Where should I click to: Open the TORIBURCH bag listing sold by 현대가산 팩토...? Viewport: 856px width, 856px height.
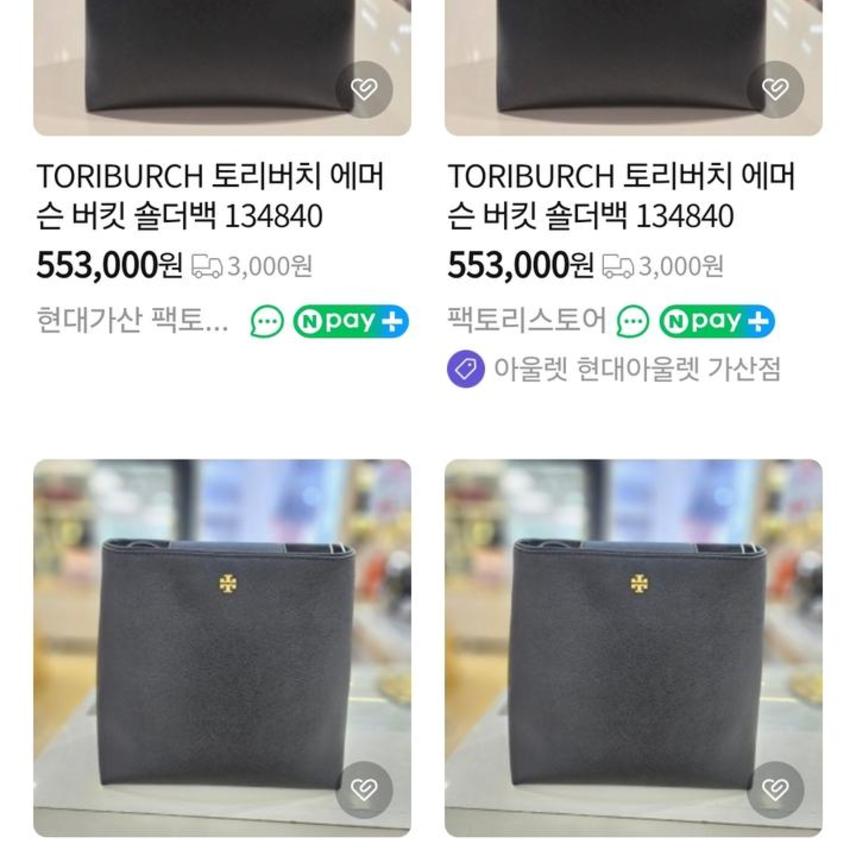[x=210, y=196]
